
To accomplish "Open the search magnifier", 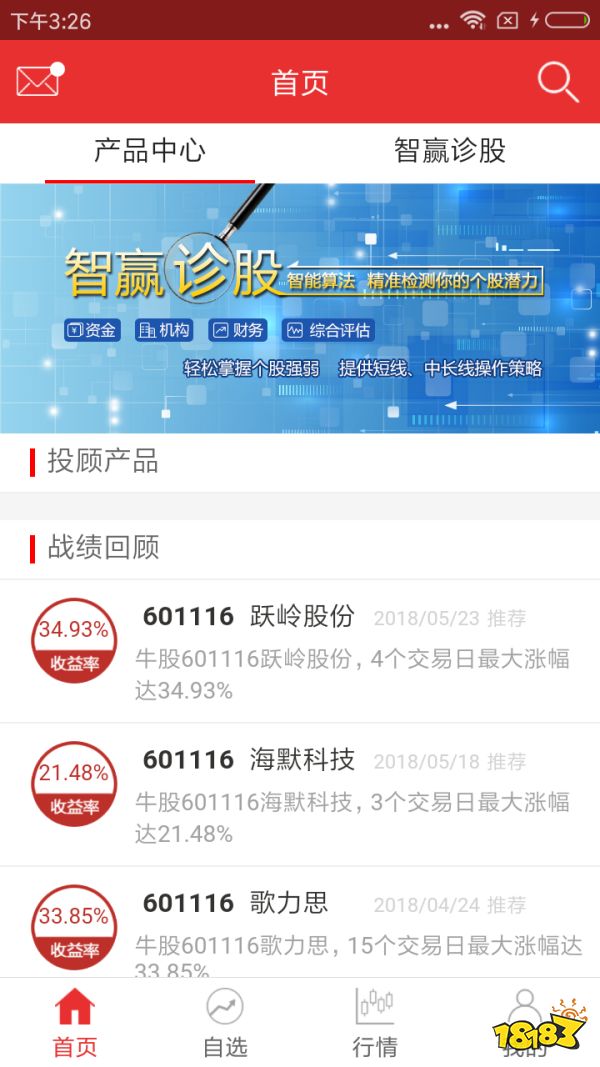I will click(x=557, y=81).
